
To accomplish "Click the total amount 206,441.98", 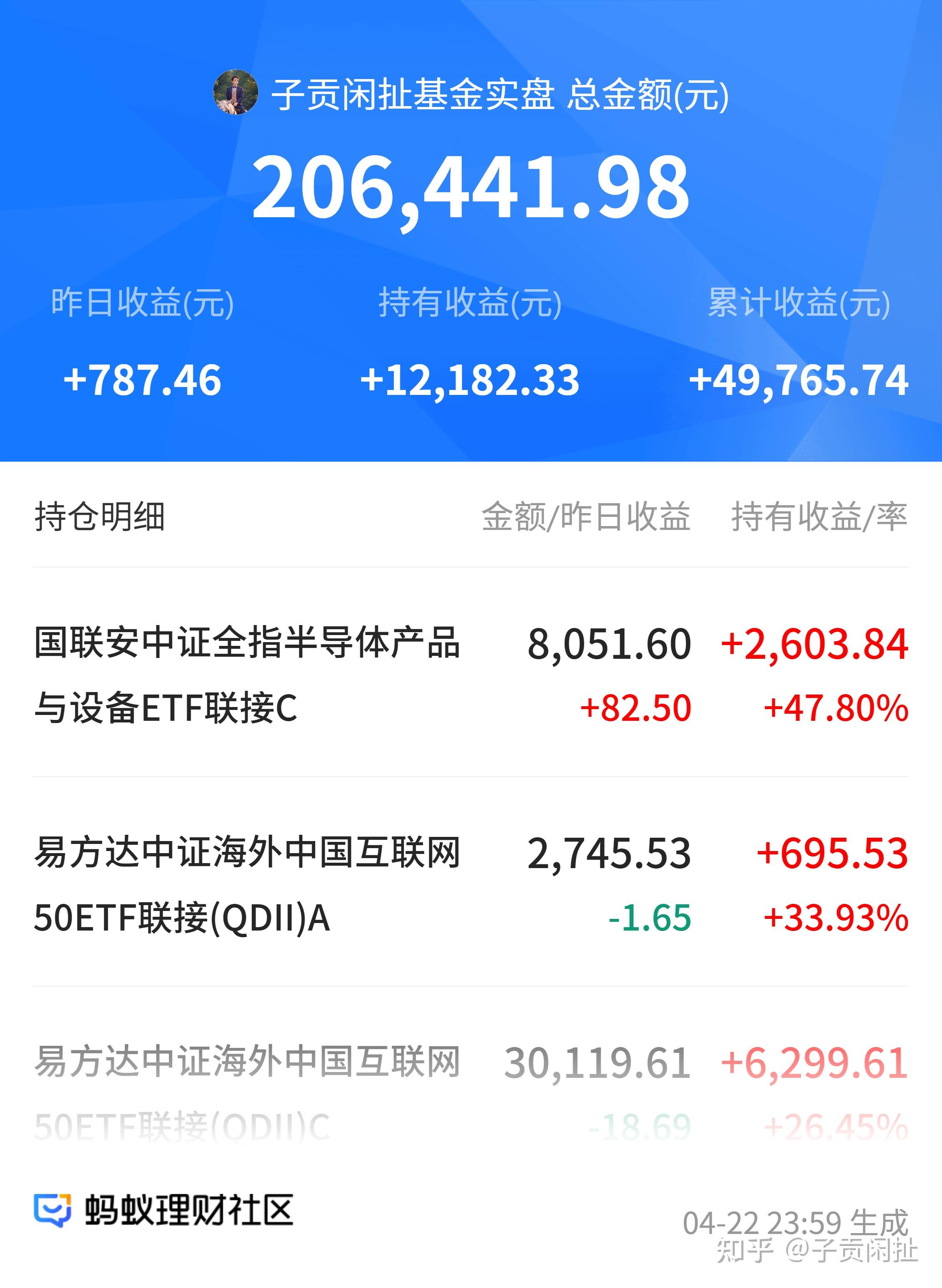I will coord(471,188).
